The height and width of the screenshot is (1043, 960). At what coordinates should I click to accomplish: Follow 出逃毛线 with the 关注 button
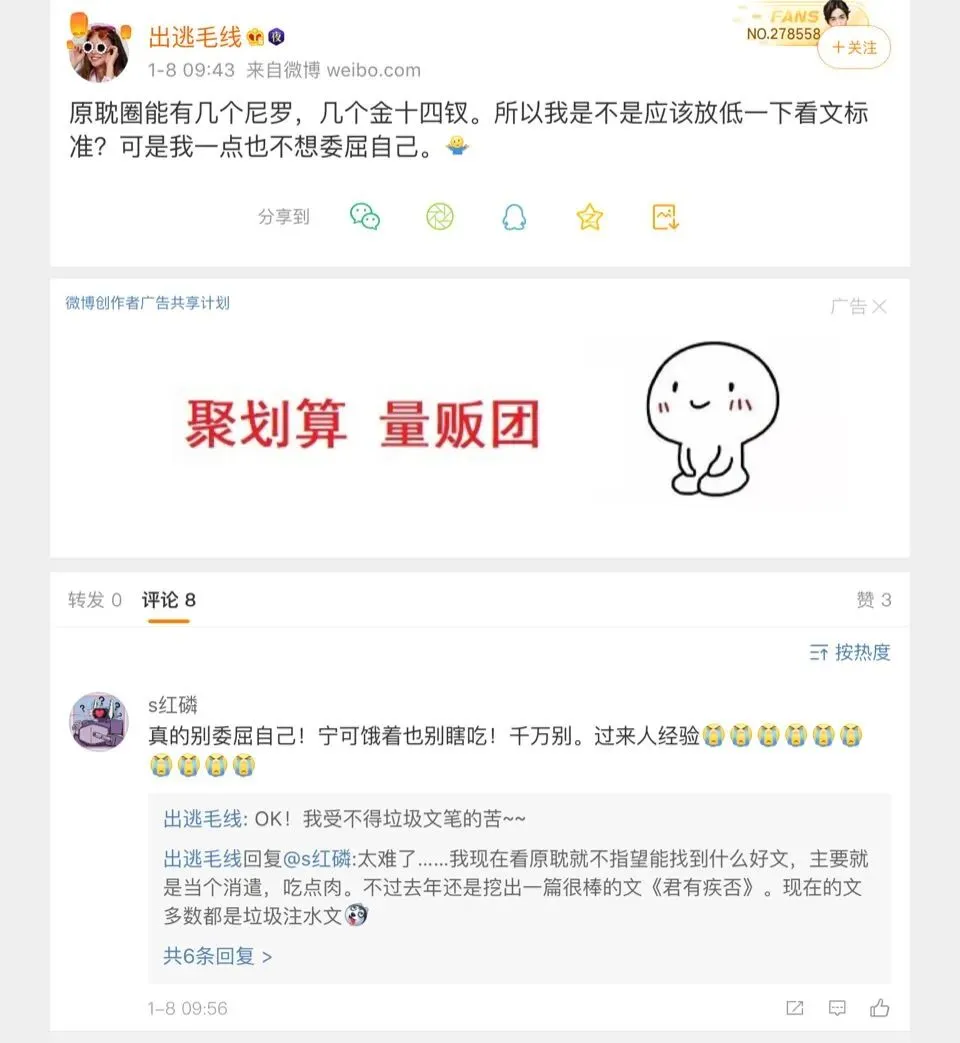click(853, 48)
